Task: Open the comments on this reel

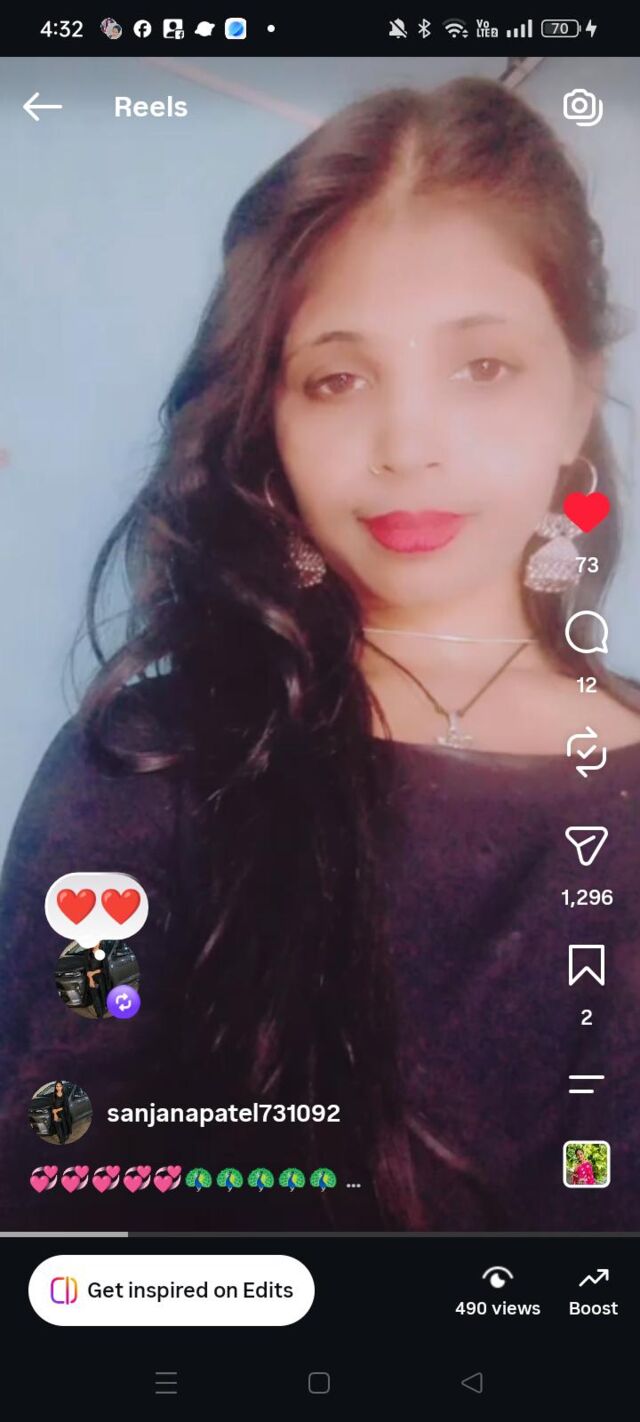Action: (586, 633)
